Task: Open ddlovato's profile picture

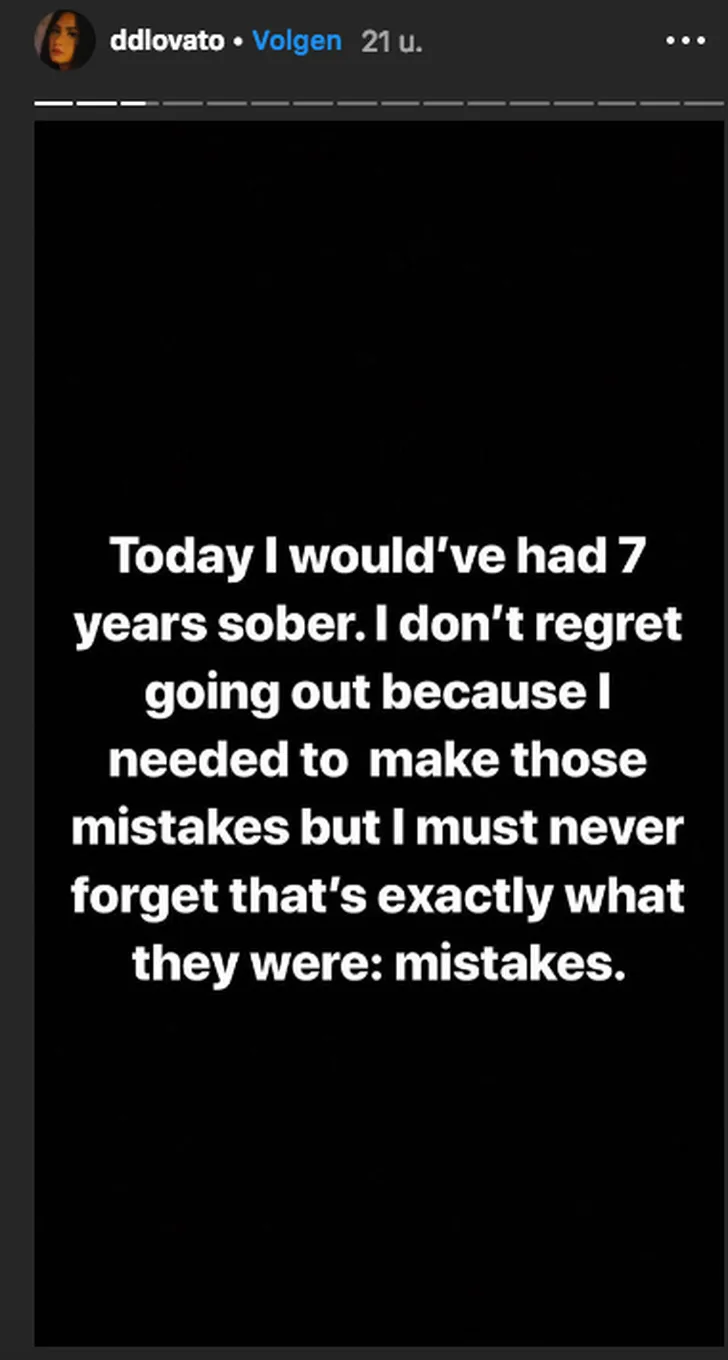Action: 65,43
